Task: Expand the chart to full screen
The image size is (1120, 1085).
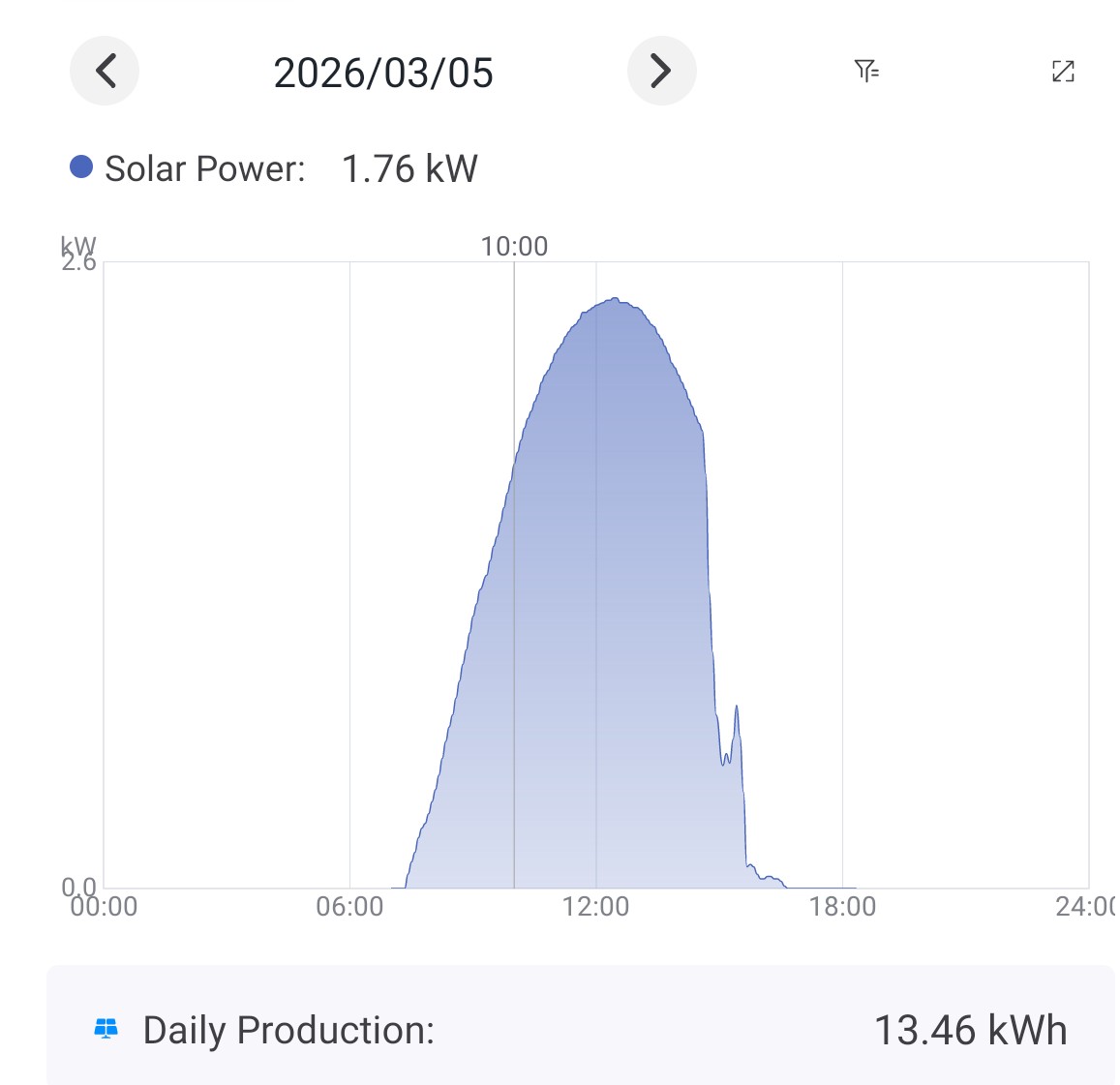Action: click(1063, 71)
